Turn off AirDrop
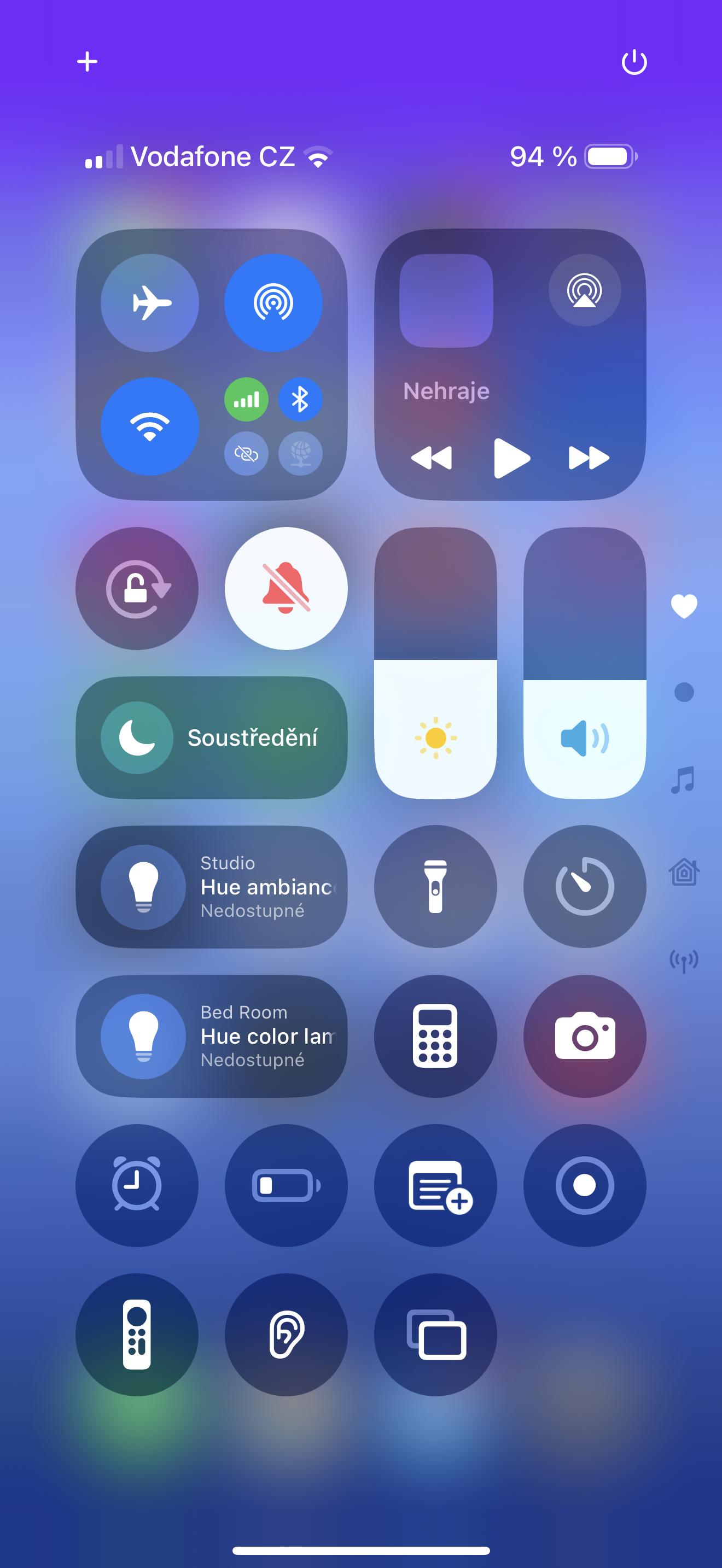Viewport: 722px width, 1568px height. 273,302
